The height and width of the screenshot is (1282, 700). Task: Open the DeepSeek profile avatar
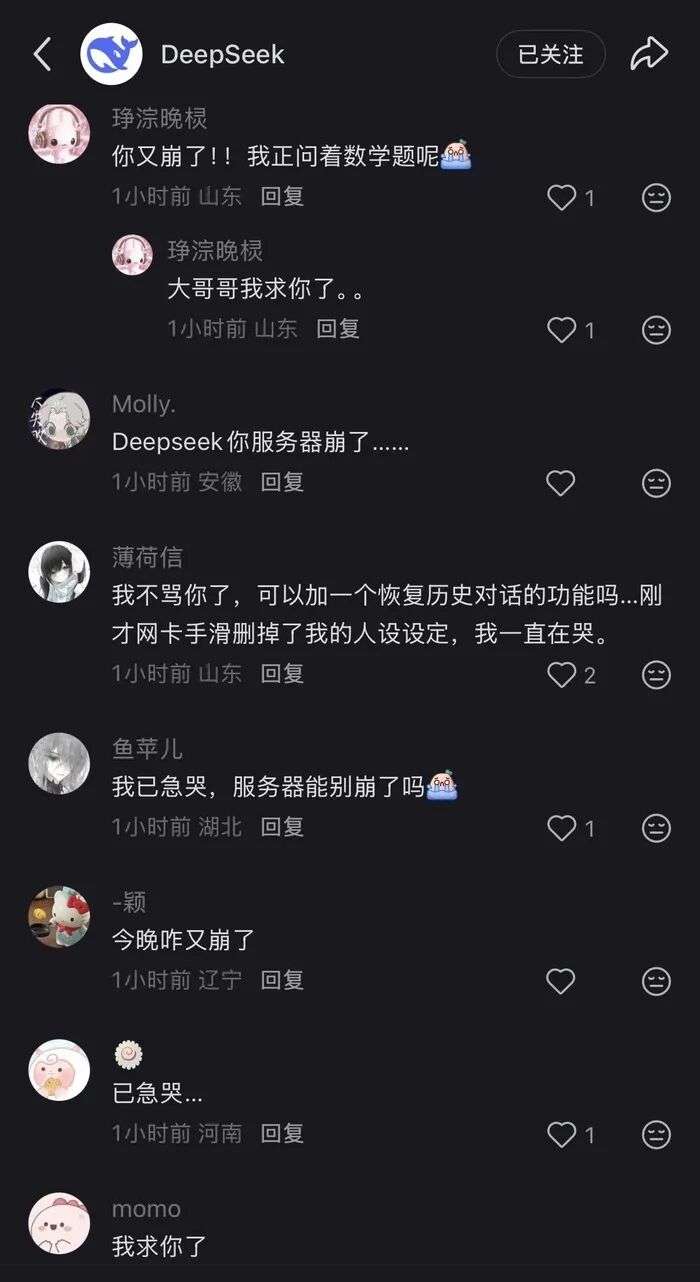coord(111,54)
